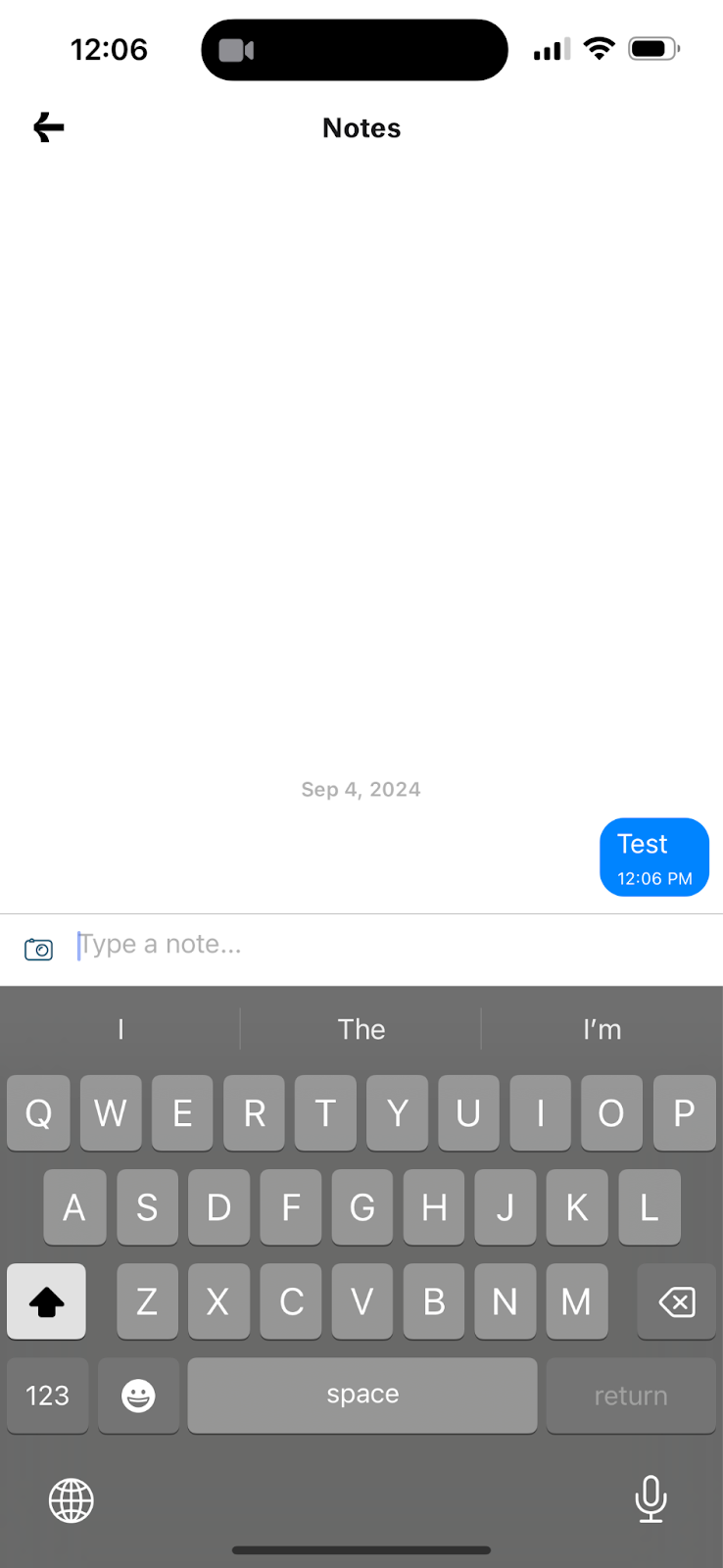Image resolution: width=723 pixels, height=1568 pixels.
Task: Insert the "I'm" keyboard suggestion
Action: click(602, 1029)
